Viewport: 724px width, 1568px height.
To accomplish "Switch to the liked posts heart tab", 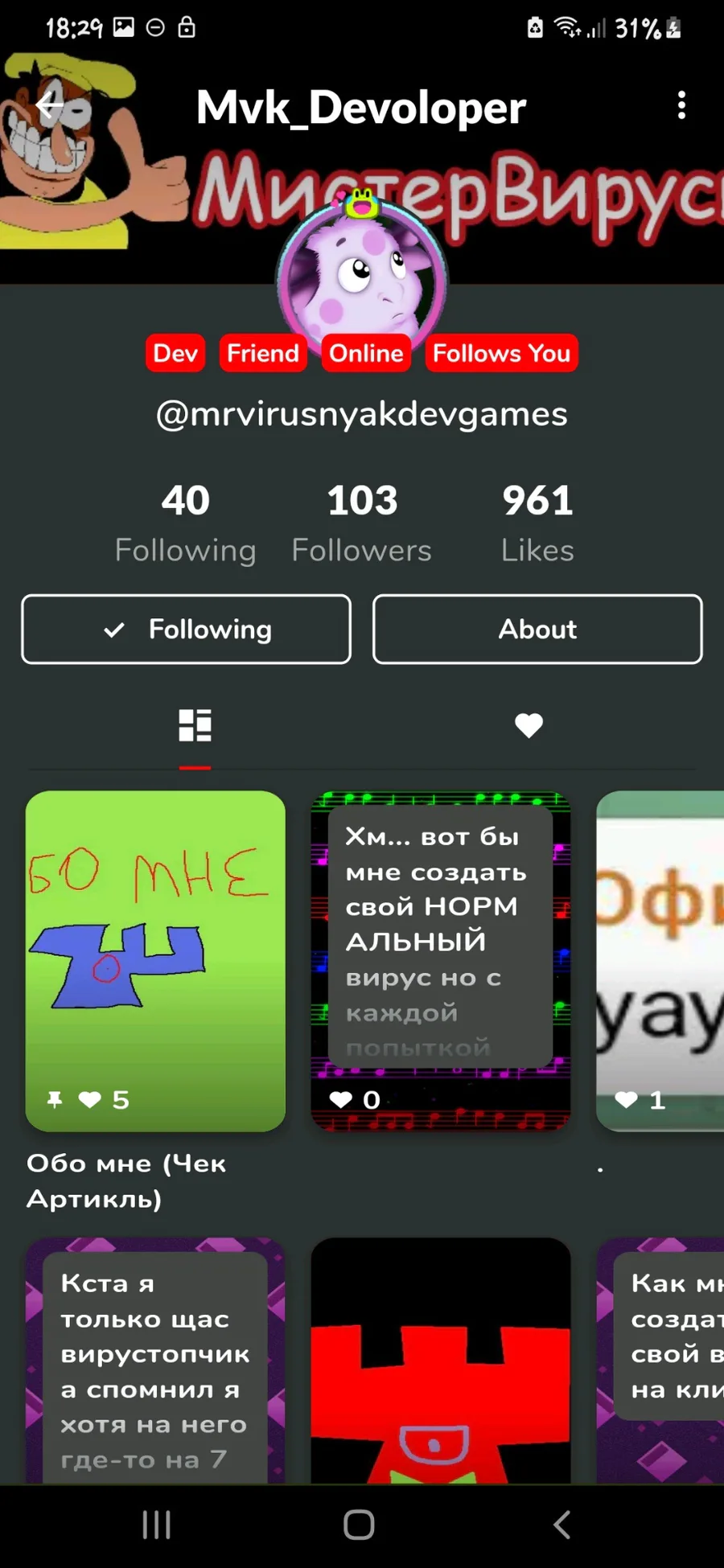I will pyautogui.click(x=529, y=725).
